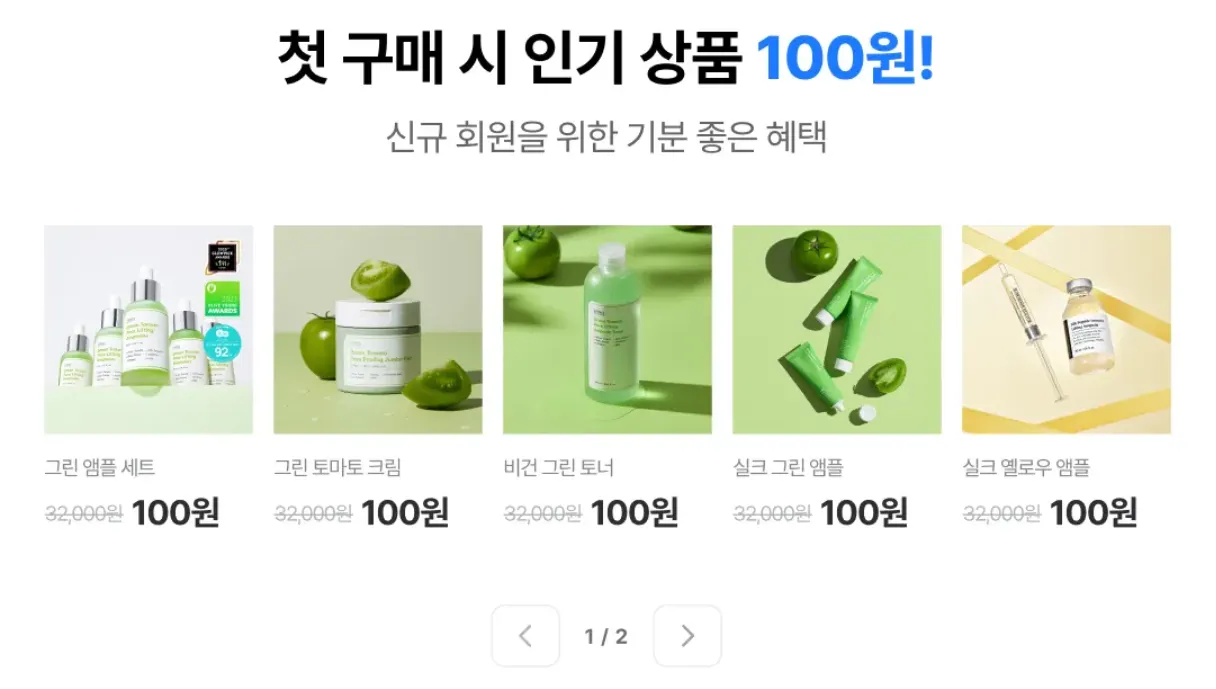View the 그린 토마토 크림 product

pyautogui.click(x=377, y=330)
